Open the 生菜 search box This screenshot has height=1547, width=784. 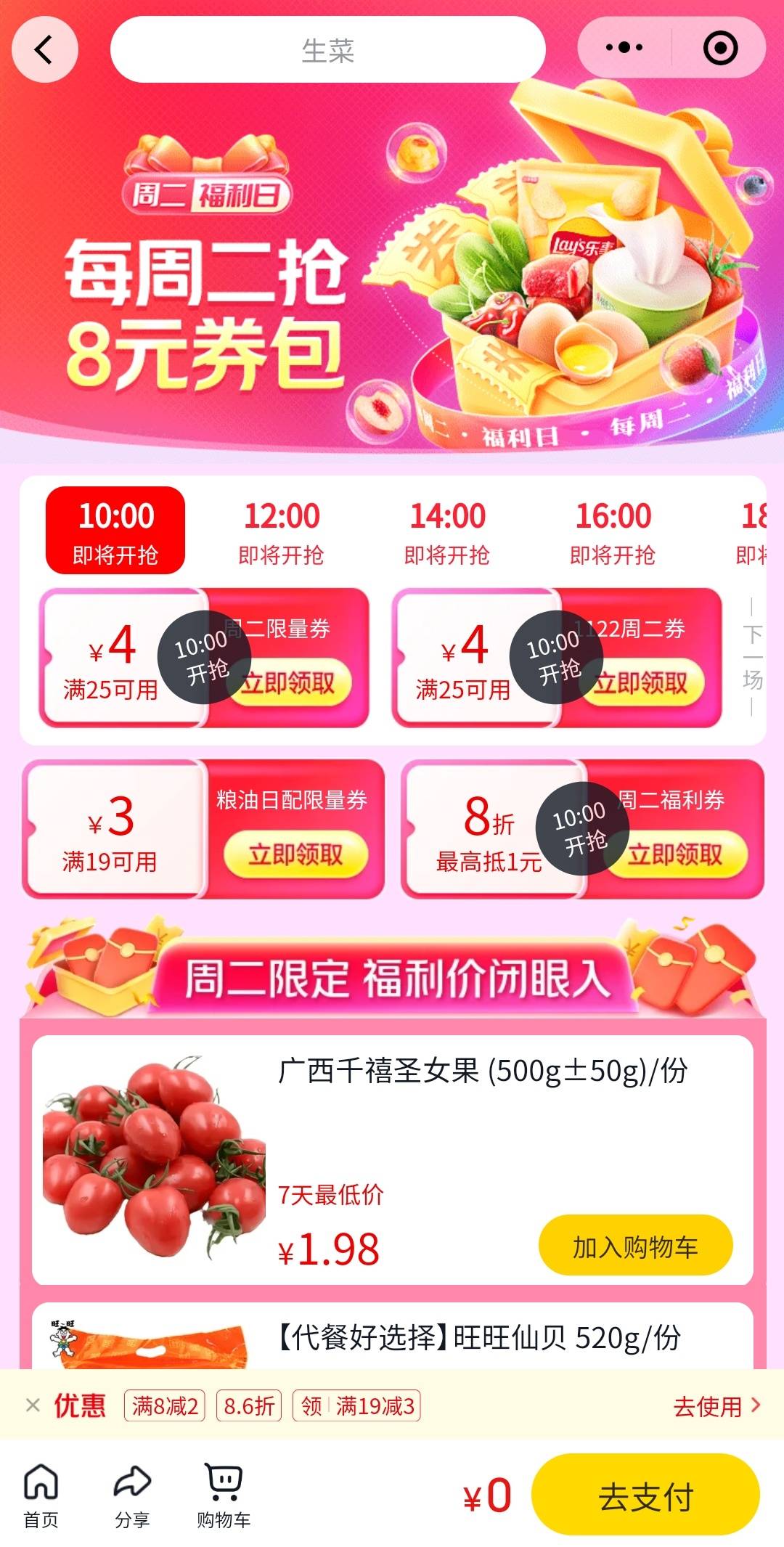coord(327,50)
